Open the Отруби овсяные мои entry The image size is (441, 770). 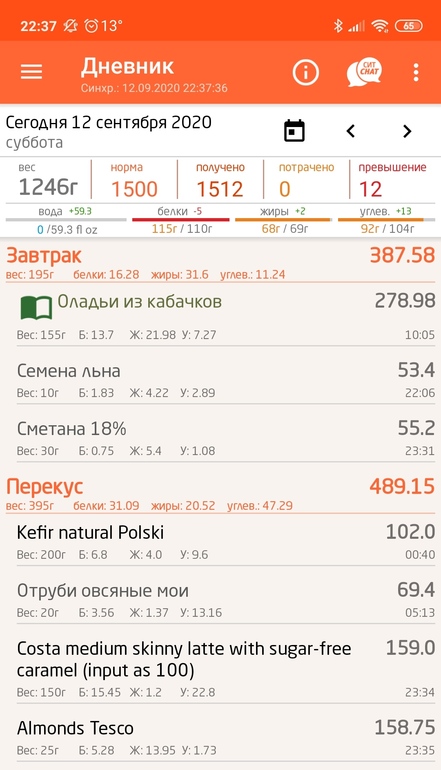coord(225,595)
